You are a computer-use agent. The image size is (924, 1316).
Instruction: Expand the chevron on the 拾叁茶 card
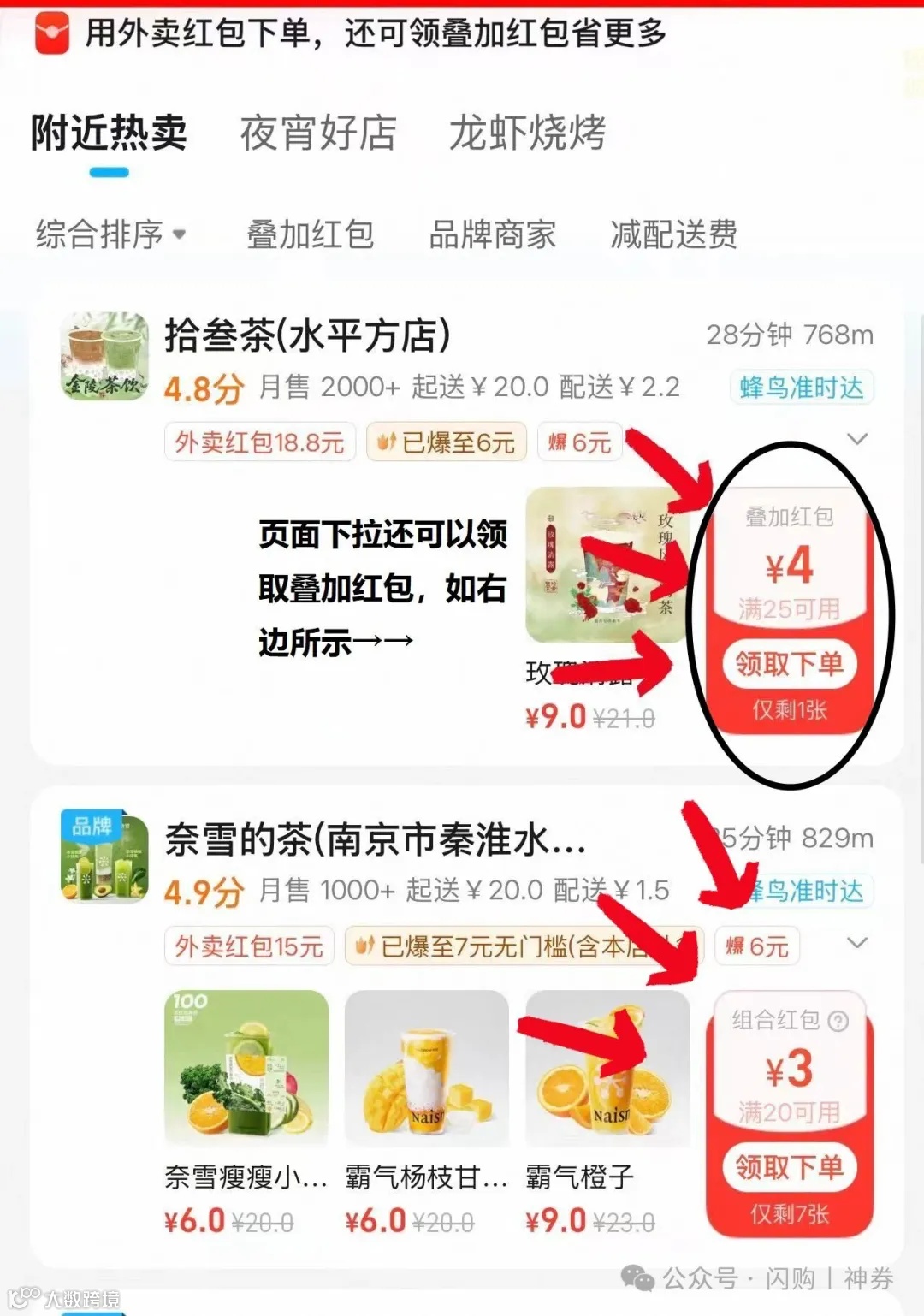point(858,439)
